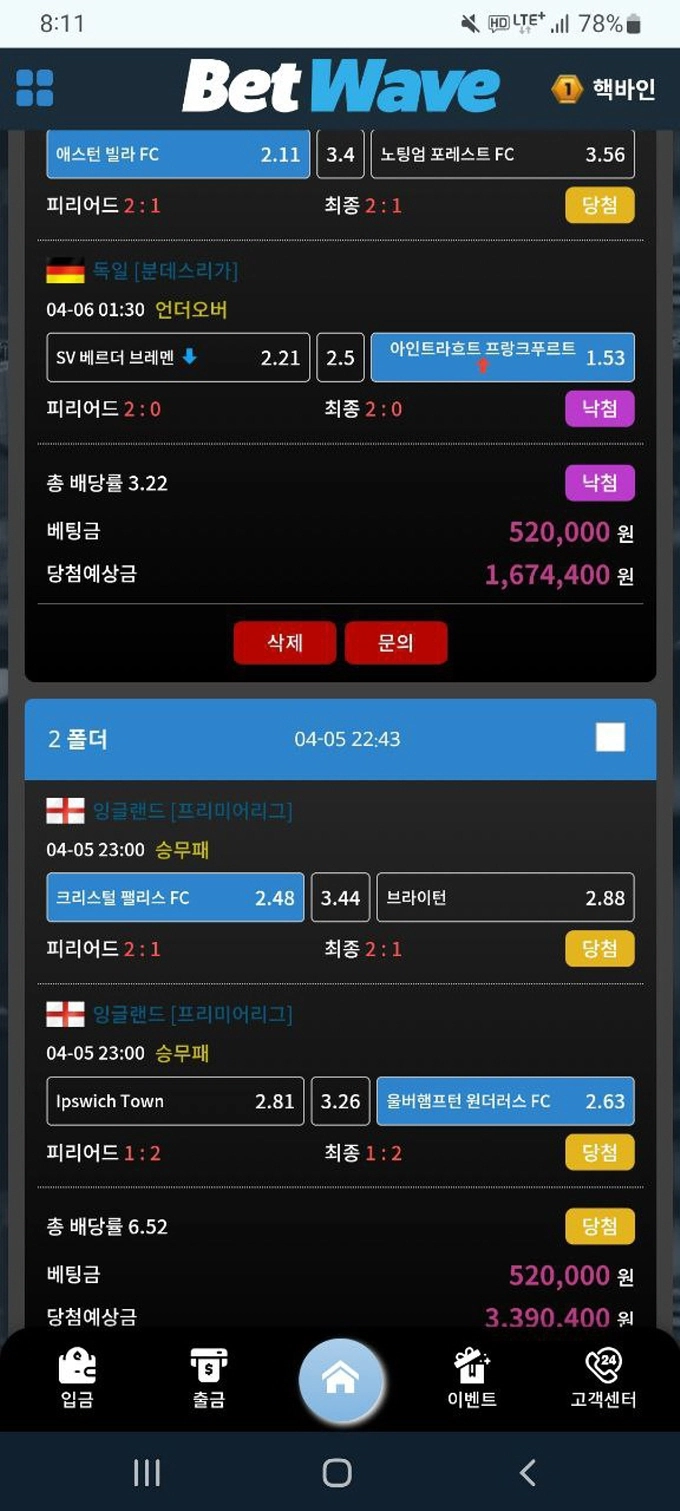The image size is (680, 1511).
Task: Go to the home screen button
Action: point(340,1380)
